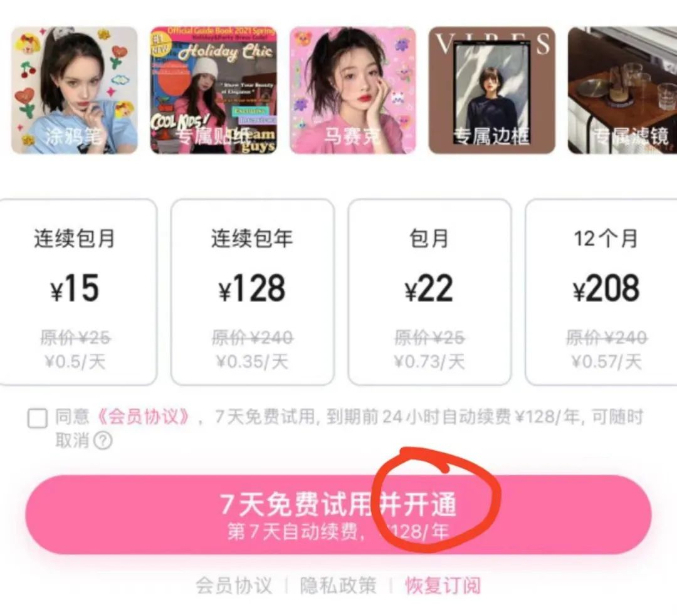
Task: View the 隐私政策 page
Action: [339, 586]
